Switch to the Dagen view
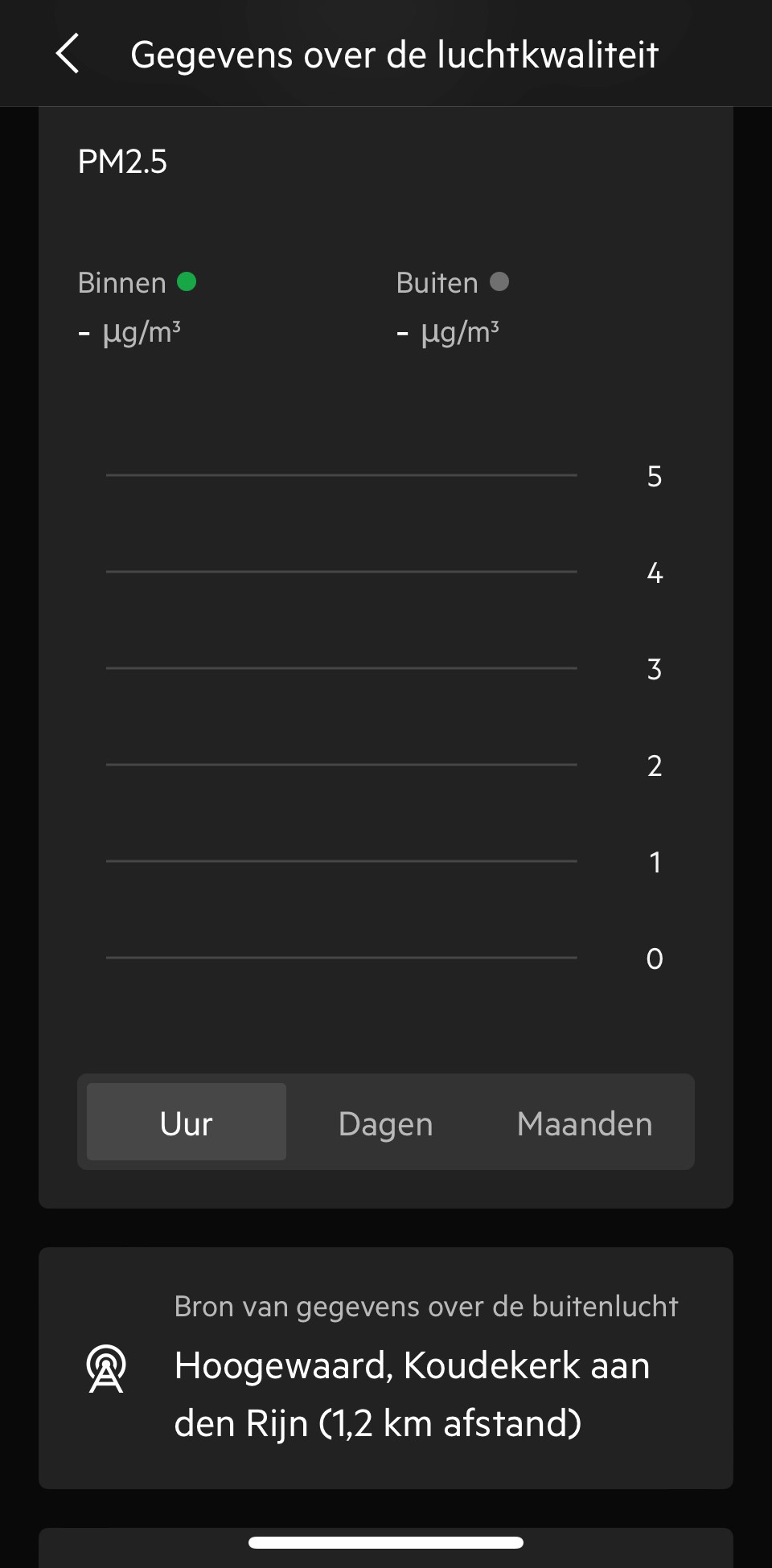The height and width of the screenshot is (1568, 772). pos(386,1123)
